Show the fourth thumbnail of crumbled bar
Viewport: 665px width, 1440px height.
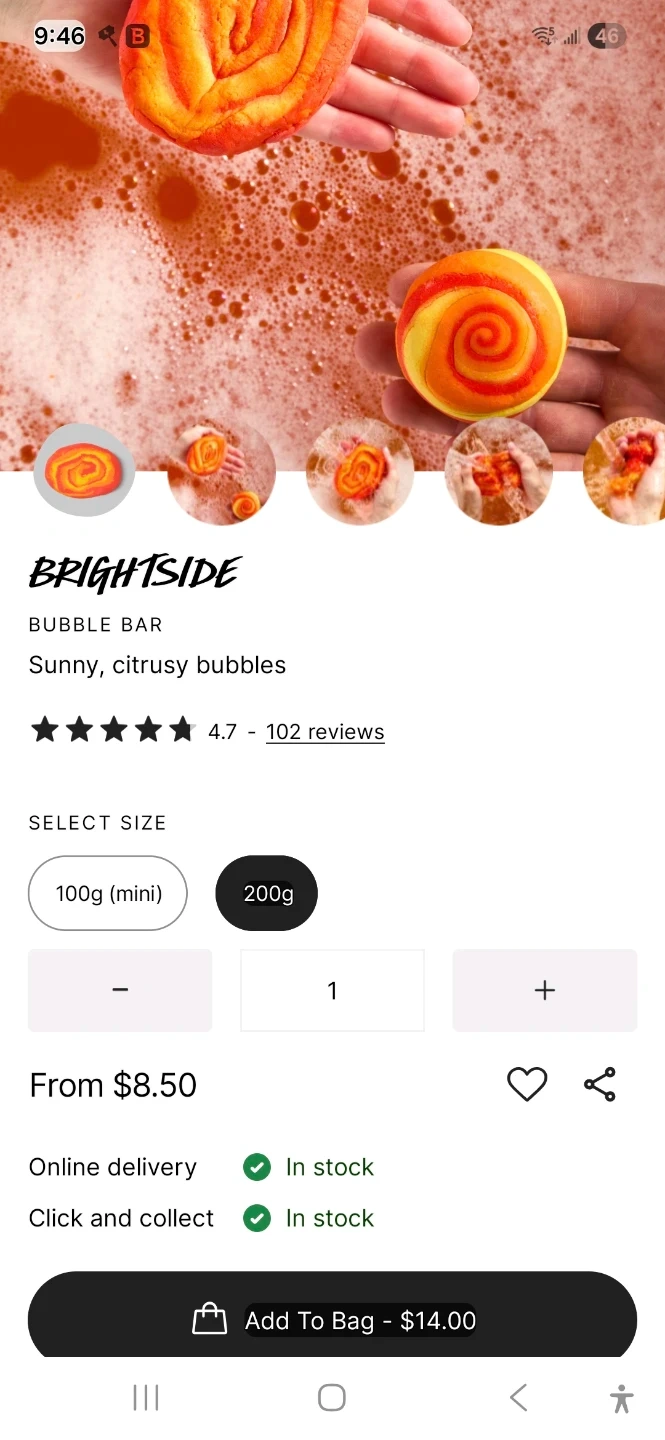[498, 472]
